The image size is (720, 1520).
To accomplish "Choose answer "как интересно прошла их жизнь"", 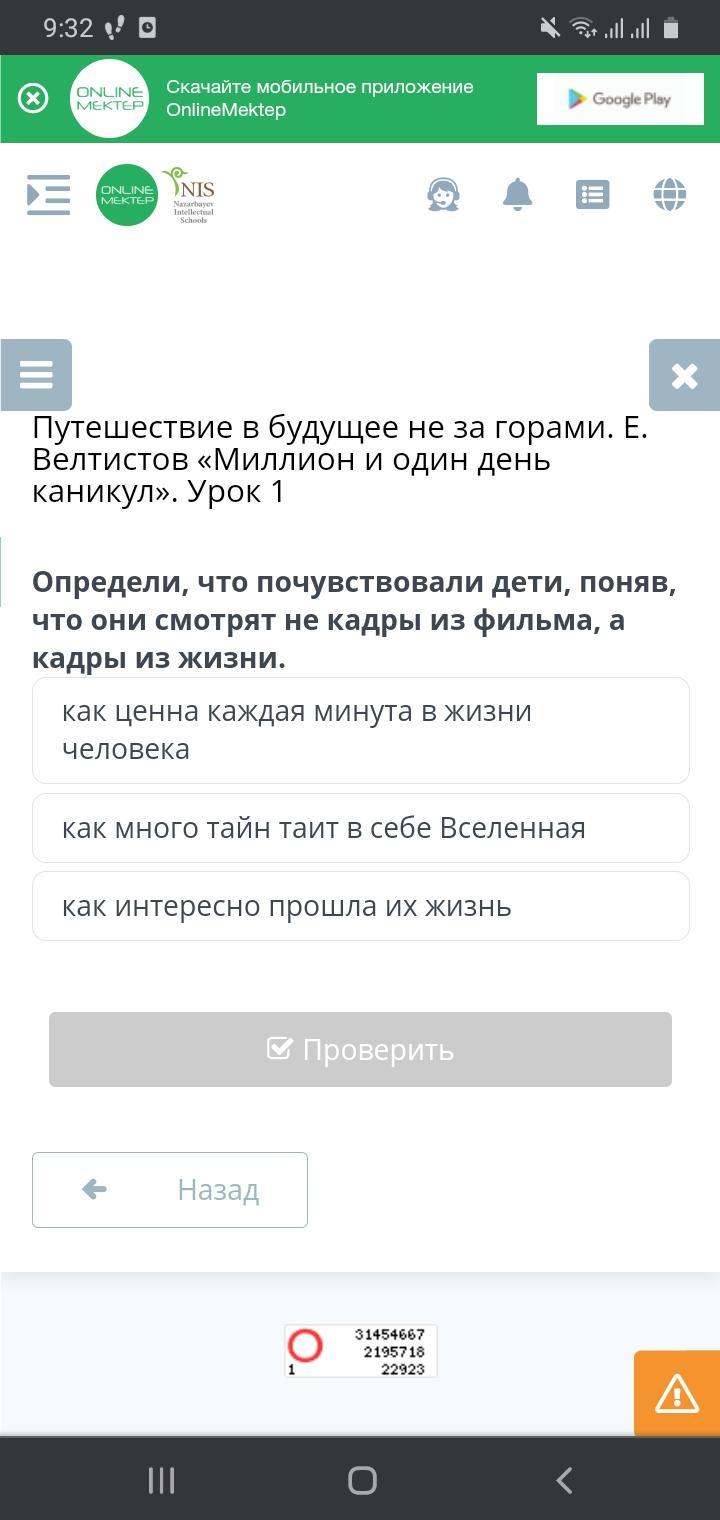I will [x=360, y=906].
